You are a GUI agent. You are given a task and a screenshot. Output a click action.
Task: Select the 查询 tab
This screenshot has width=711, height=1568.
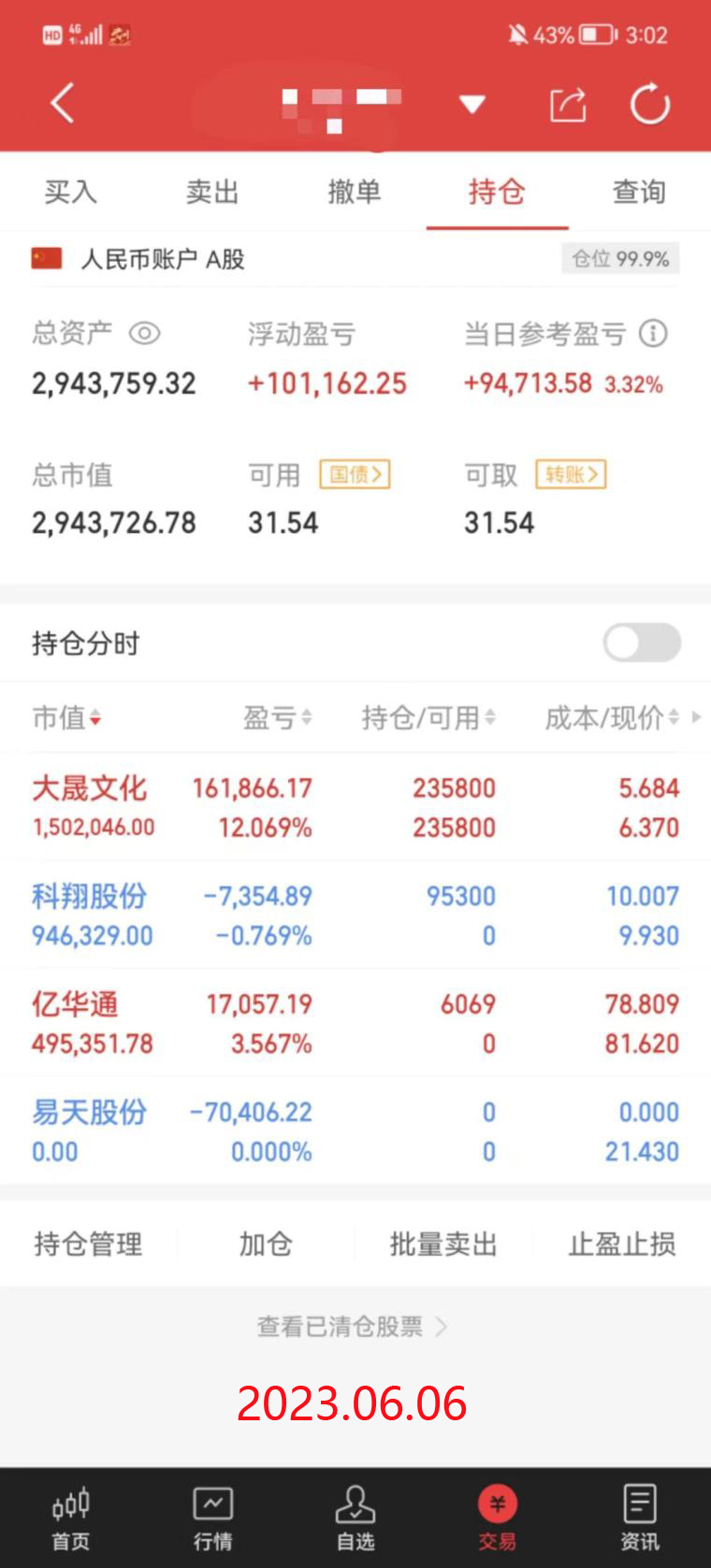point(639,192)
